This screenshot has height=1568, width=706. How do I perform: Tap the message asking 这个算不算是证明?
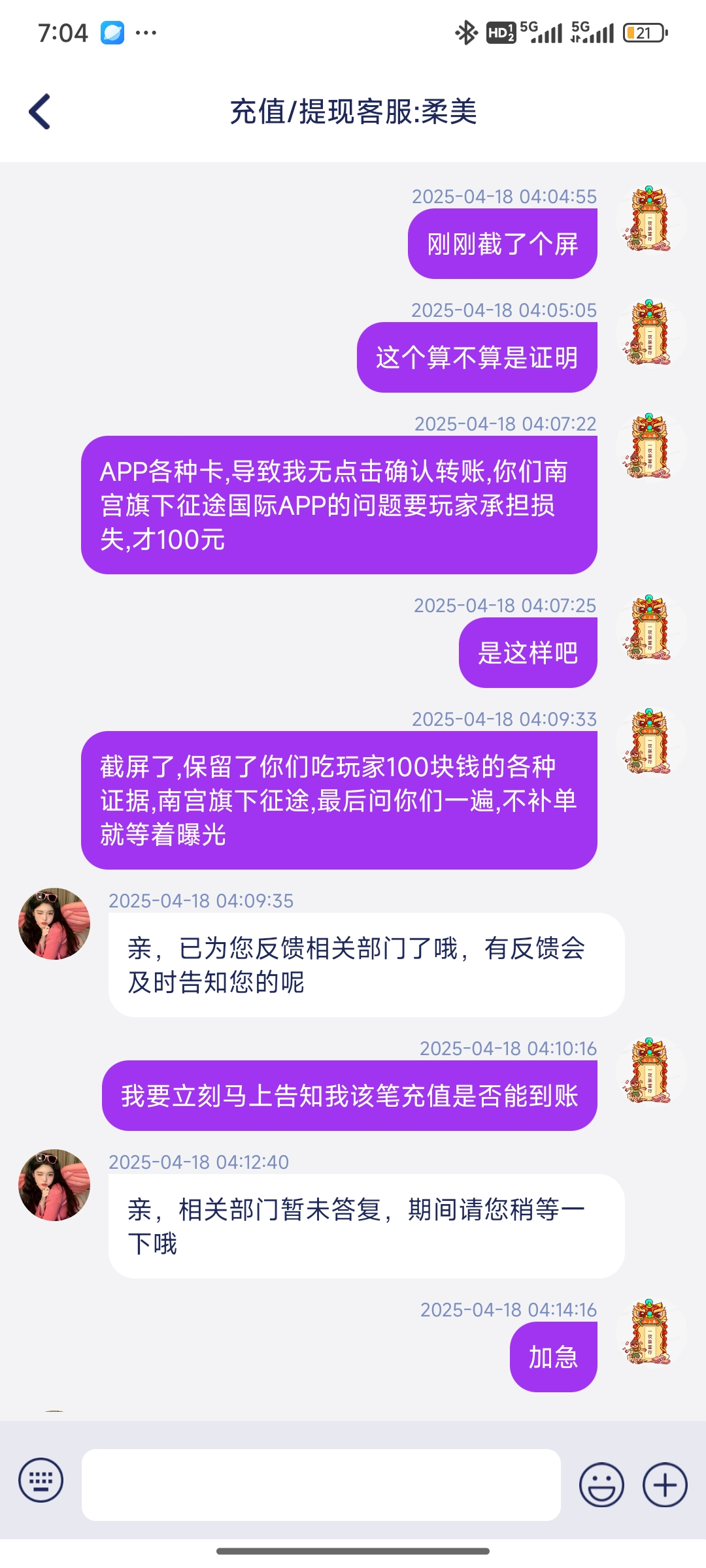pyautogui.click(x=477, y=355)
